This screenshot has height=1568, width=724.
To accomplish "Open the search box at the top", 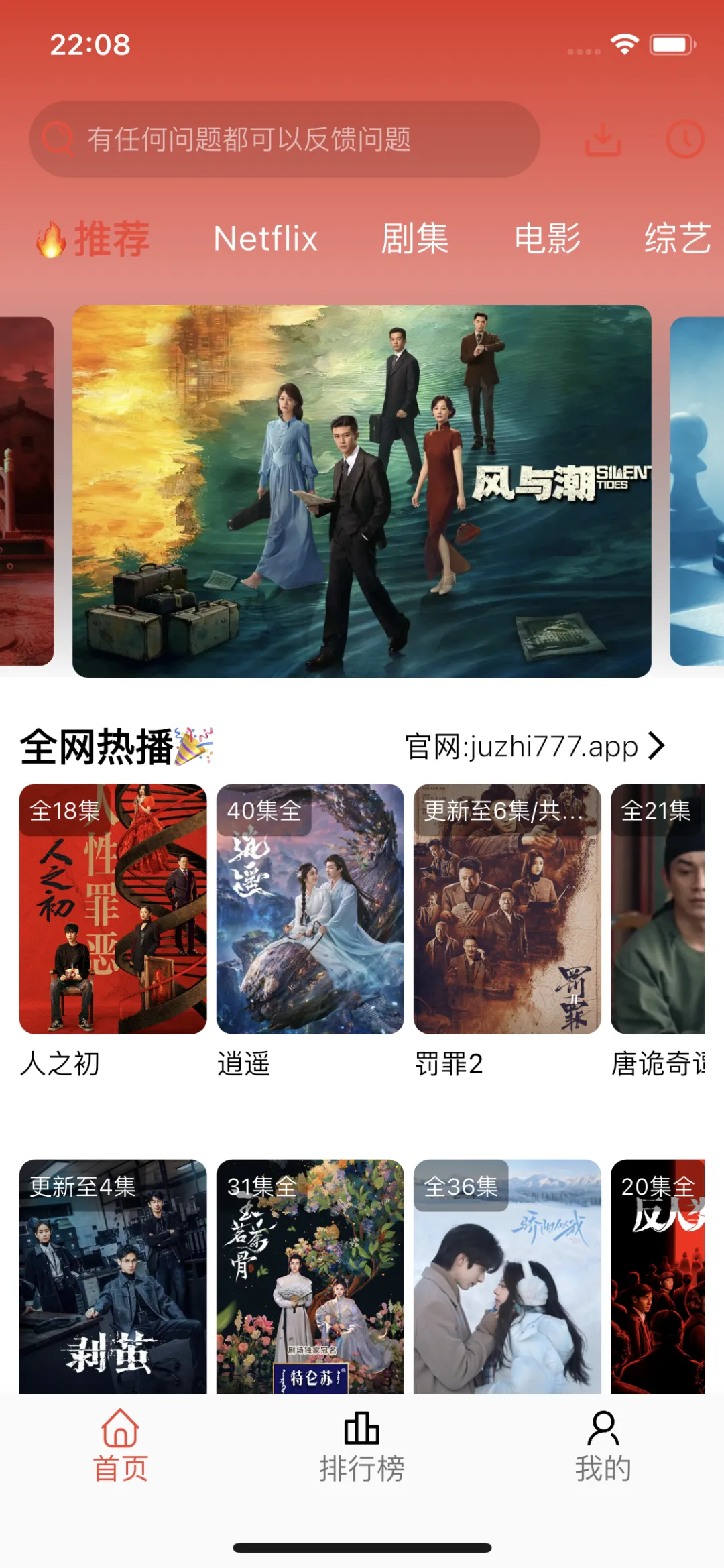I will pyautogui.click(x=284, y=139).
